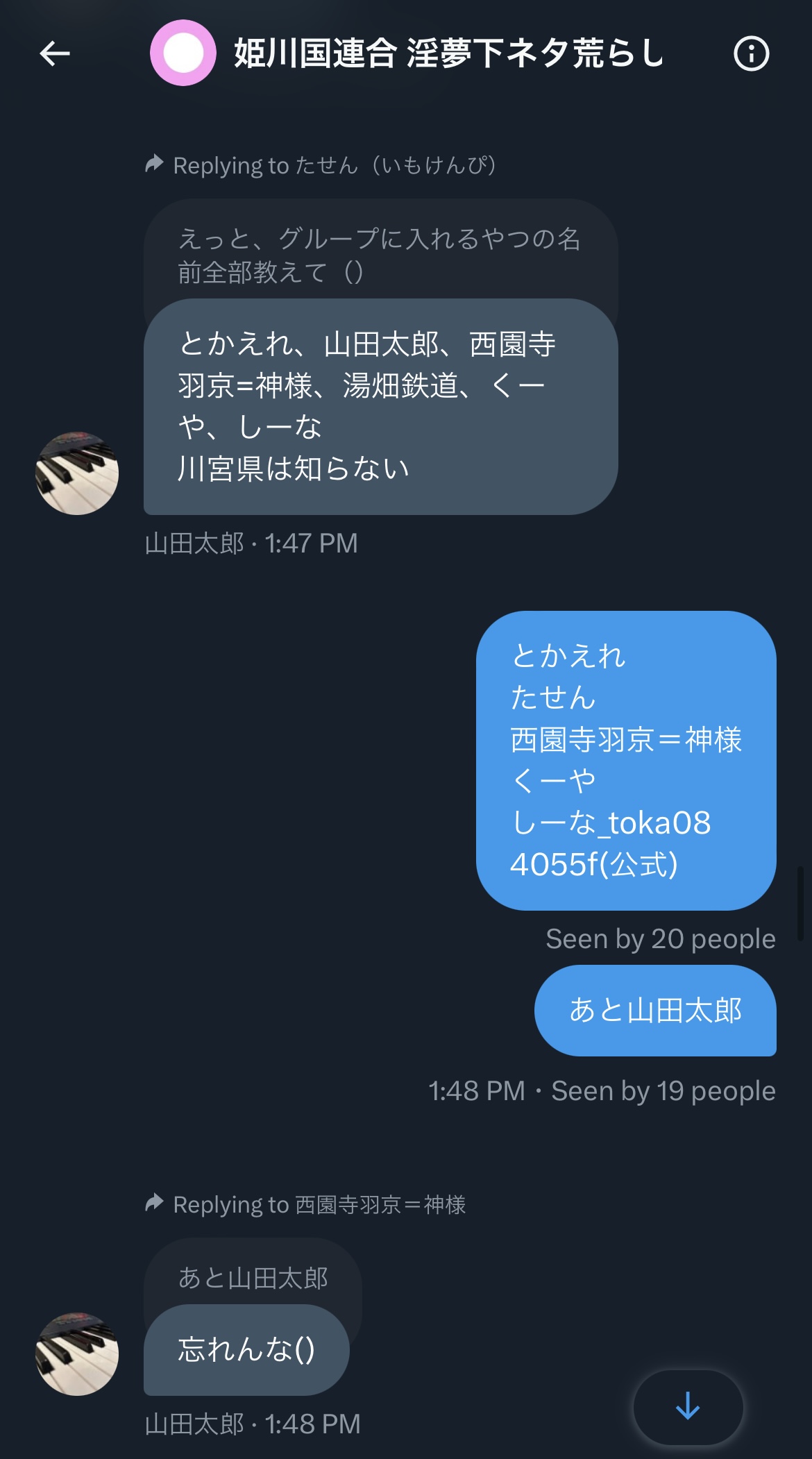Open the quoted あと山田太郎 reply preview

[x=253, y=1276]
